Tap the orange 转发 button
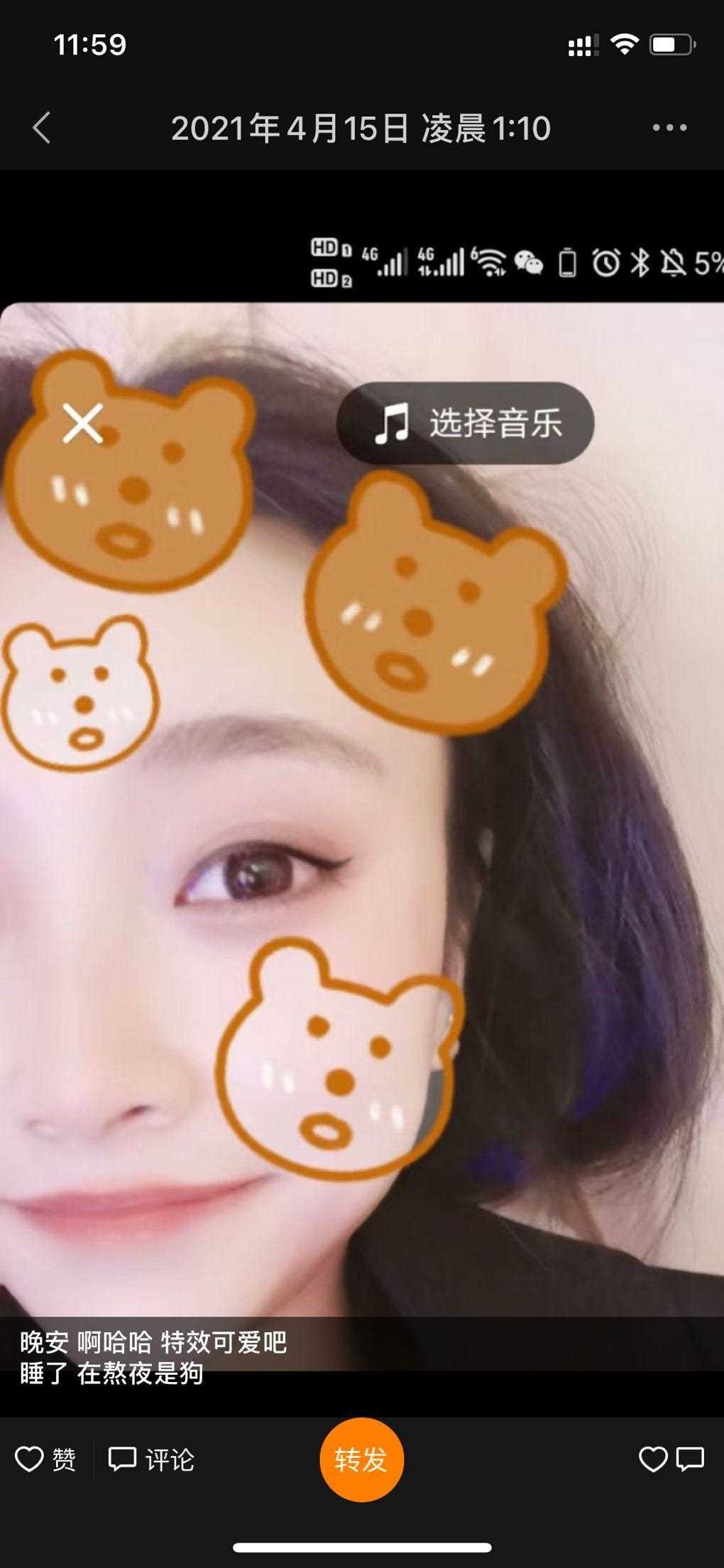Viewport: 724px width, 1568px height. (x=361, y=1460)
